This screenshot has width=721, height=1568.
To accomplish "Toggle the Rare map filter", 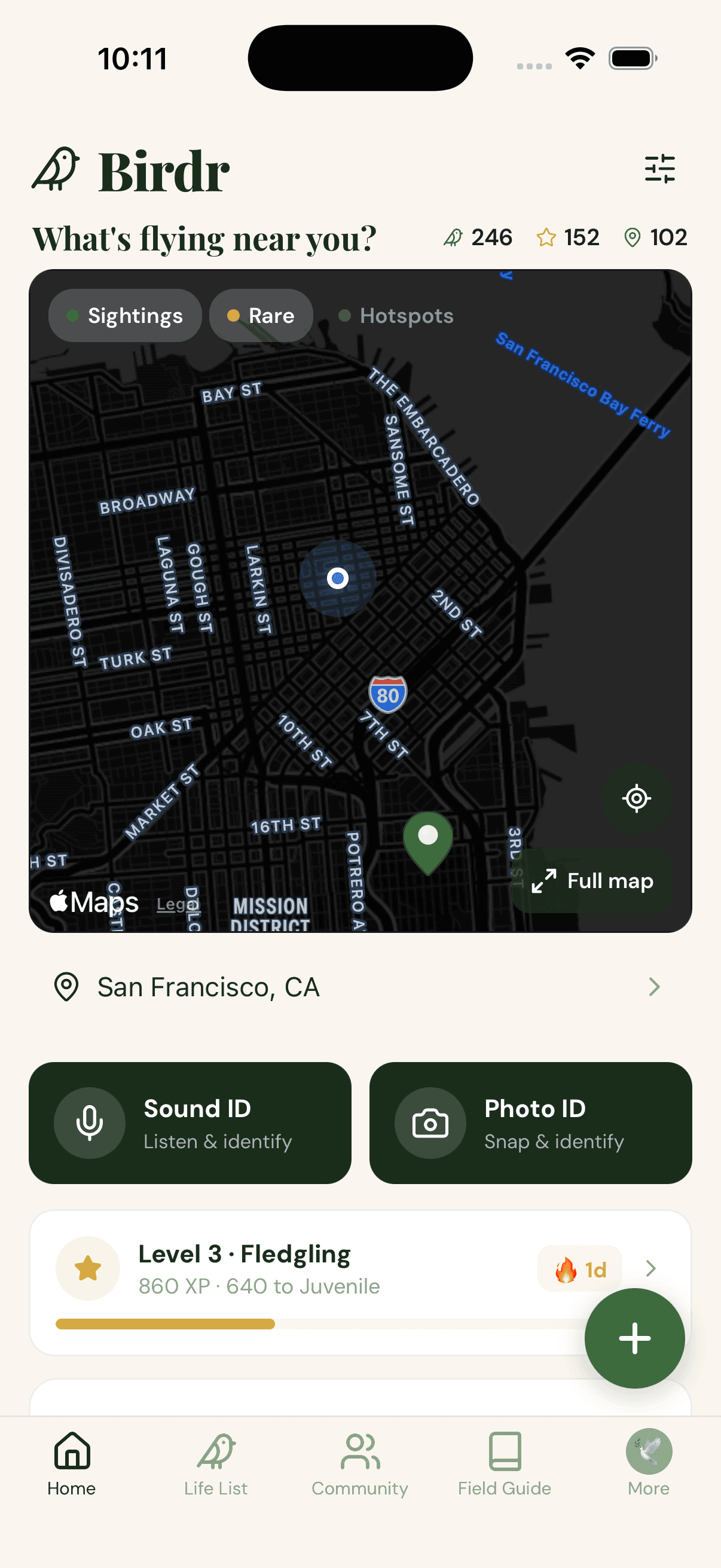I will 261,315.
